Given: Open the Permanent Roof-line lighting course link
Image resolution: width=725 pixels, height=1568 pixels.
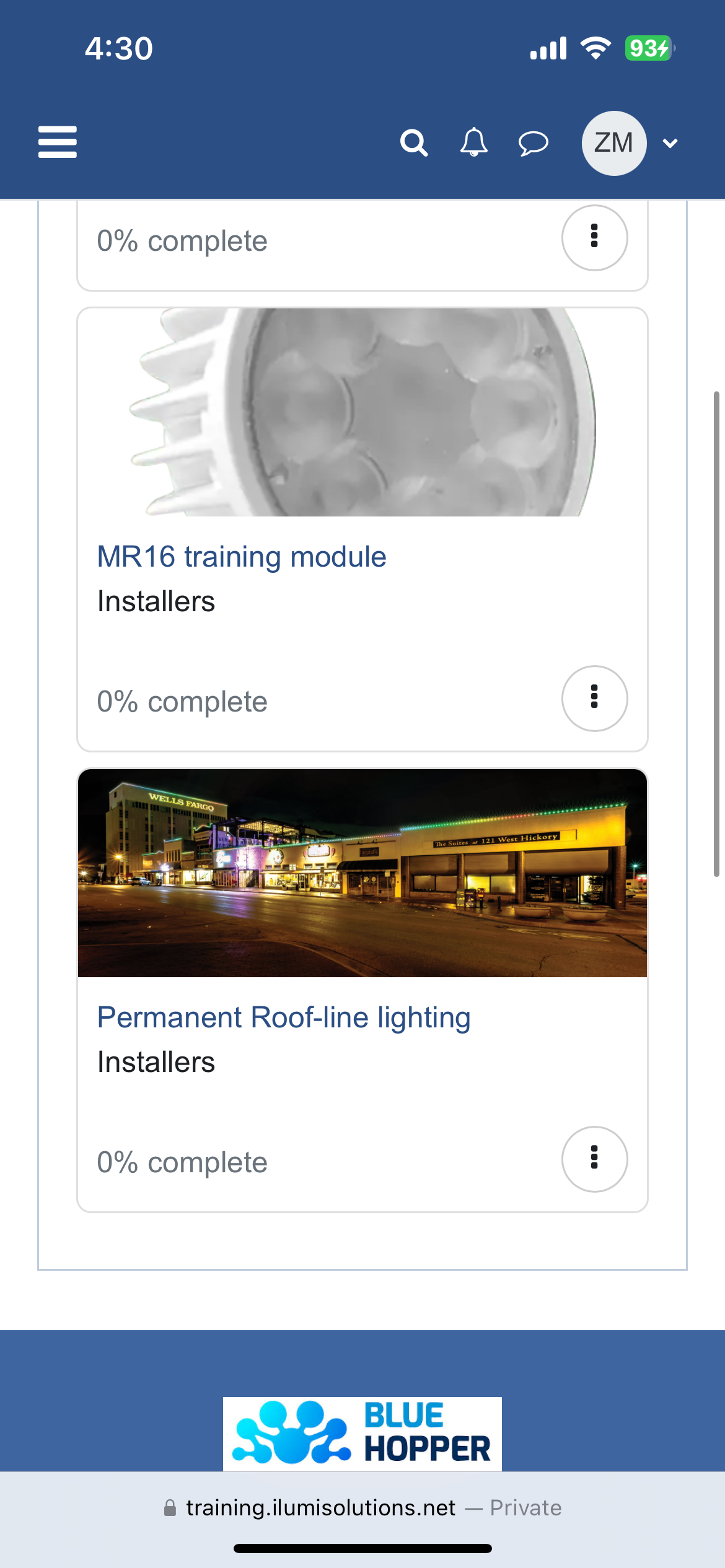Looking at the screenshot, I should pos(284,1017).
